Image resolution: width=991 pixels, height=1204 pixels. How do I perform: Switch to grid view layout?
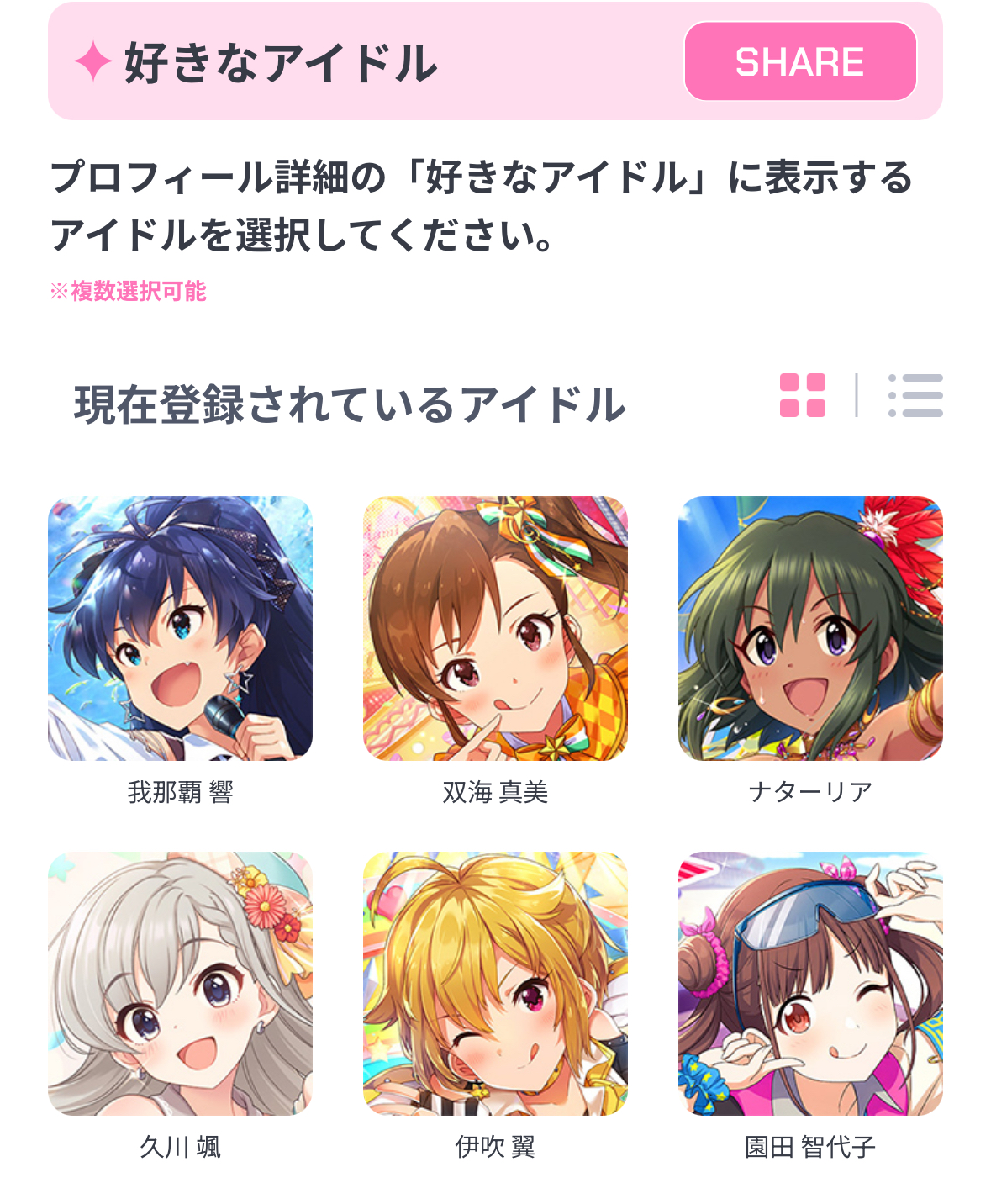(x=802, y=395)
